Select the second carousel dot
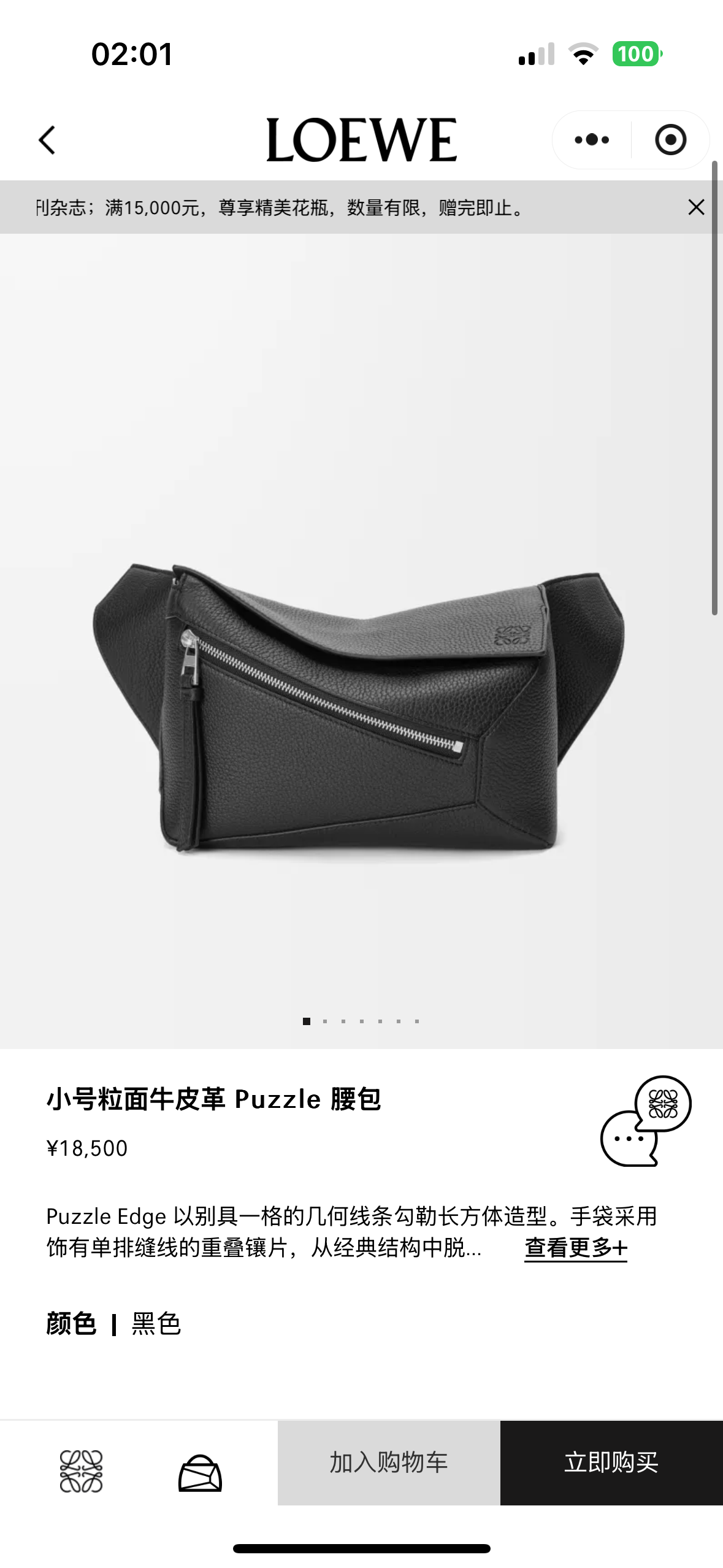 click(x=325, y=1021)
